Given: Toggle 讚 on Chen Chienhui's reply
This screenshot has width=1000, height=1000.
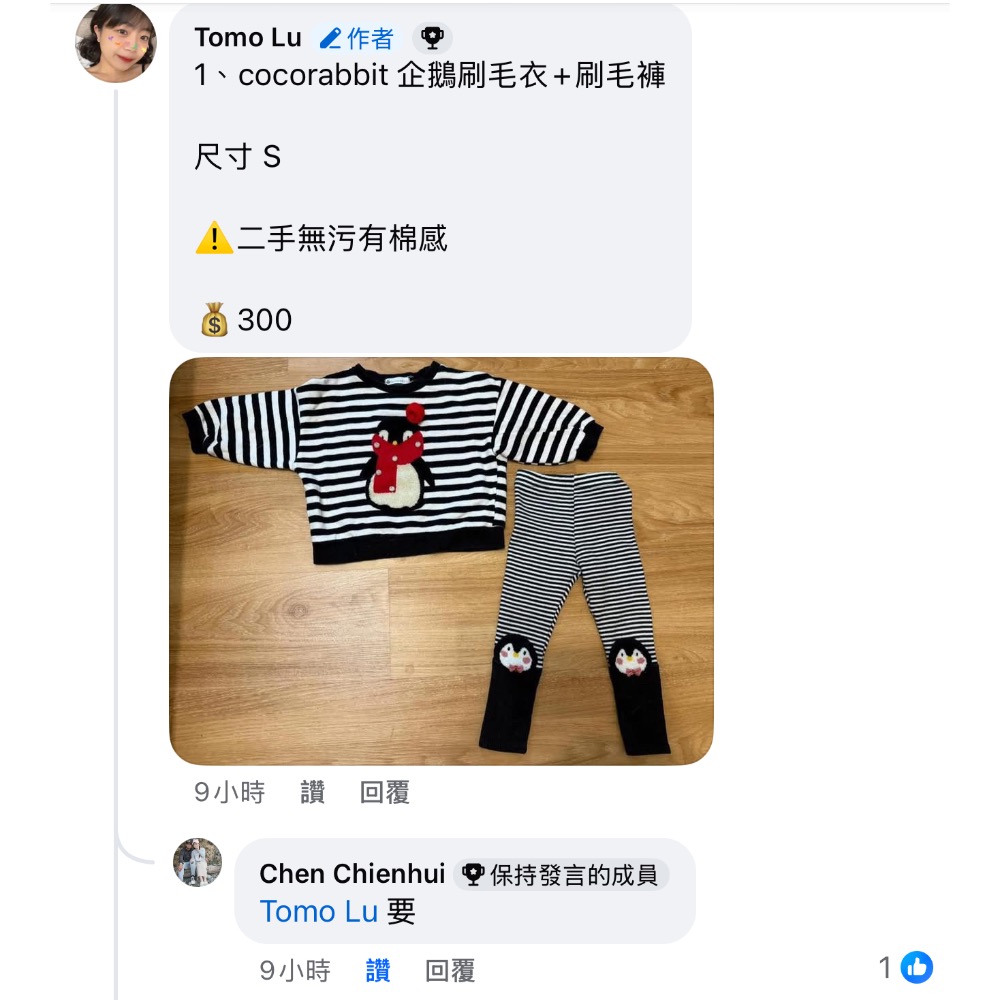Looking at the screenshot, I should click(377, 970).
